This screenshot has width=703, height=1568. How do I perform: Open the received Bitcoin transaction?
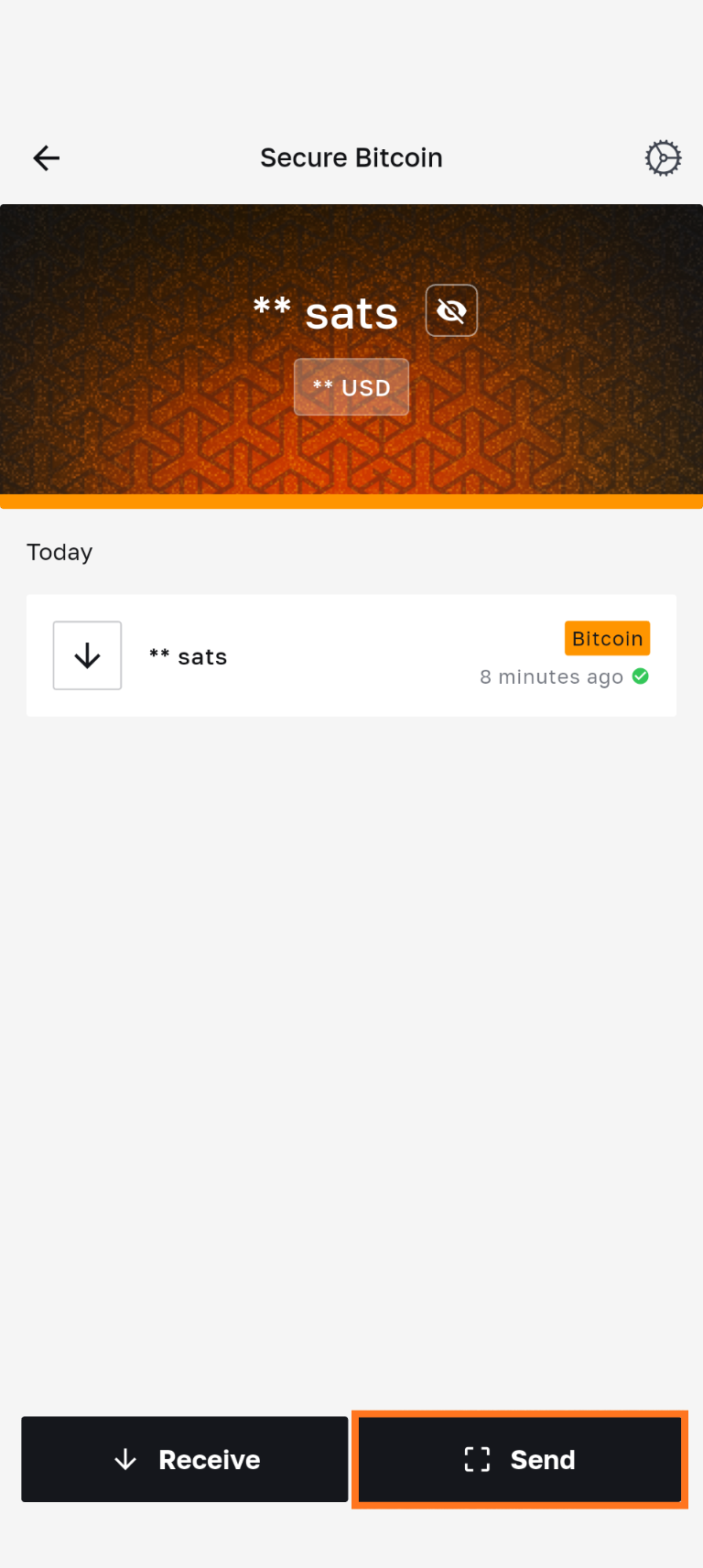(x=351, y=655)
